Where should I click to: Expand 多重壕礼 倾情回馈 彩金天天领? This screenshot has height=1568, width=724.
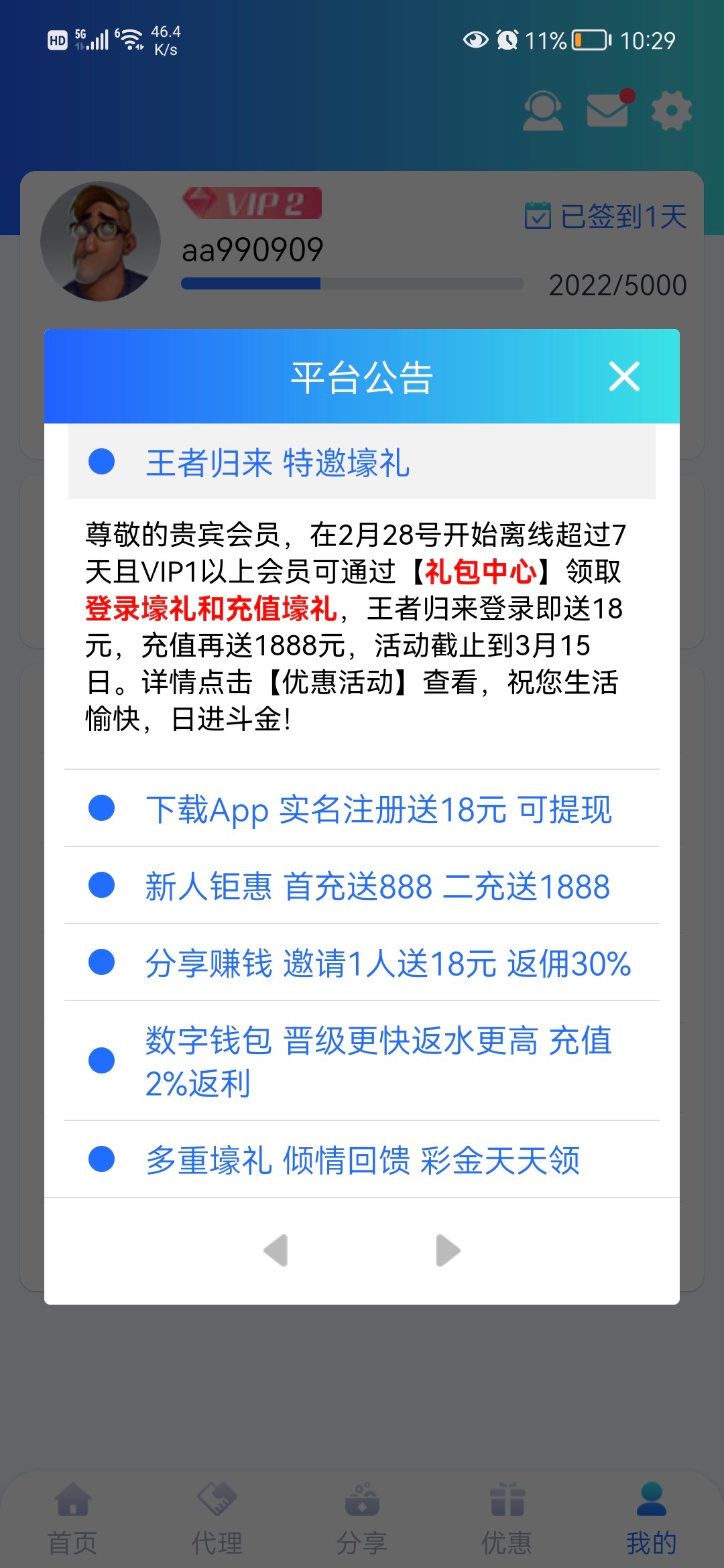click(x=362, y=1159)
